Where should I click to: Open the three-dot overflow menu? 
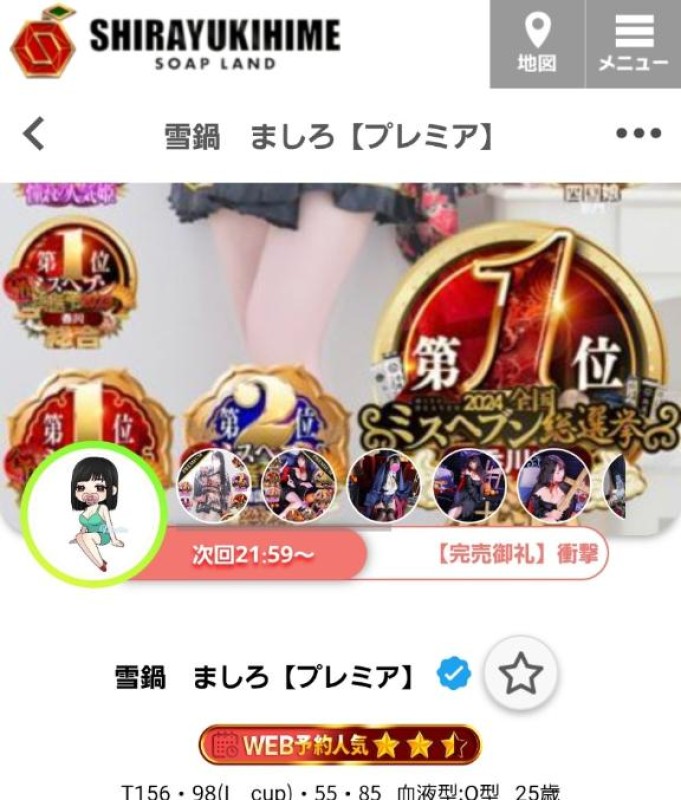pyautogui.click(x=638, y=134)
